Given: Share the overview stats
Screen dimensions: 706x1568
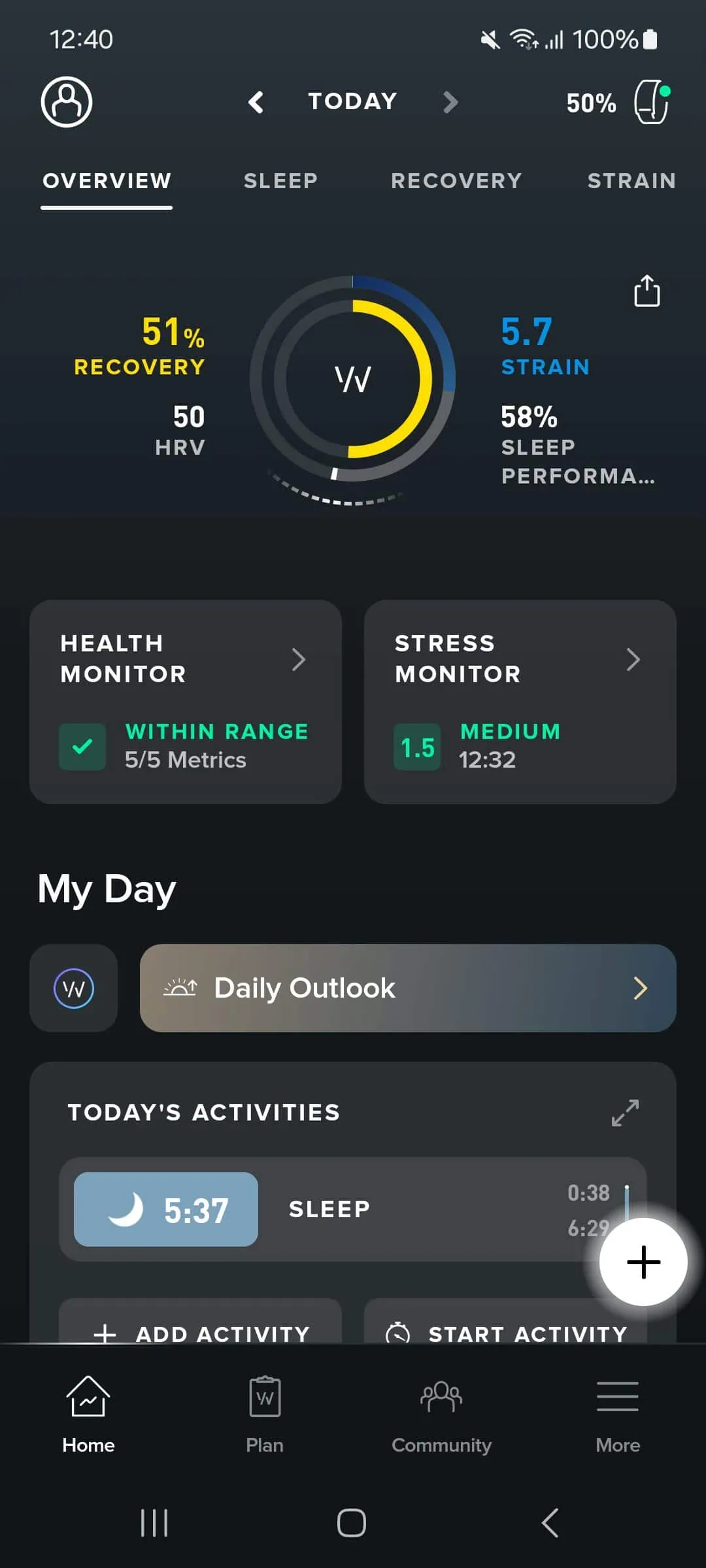Looking at the screenshot, I should tap(647, 291).
